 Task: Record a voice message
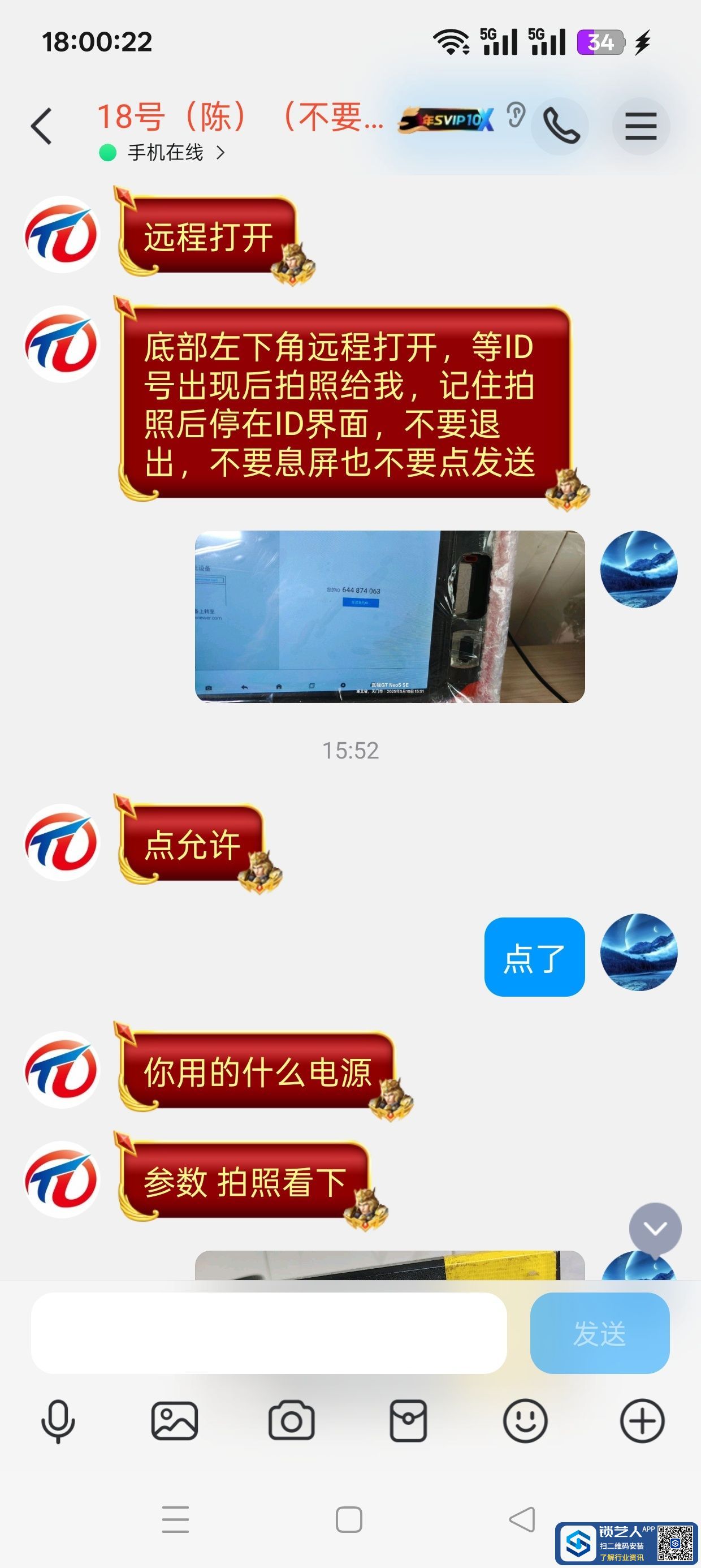click(58, 1421)
